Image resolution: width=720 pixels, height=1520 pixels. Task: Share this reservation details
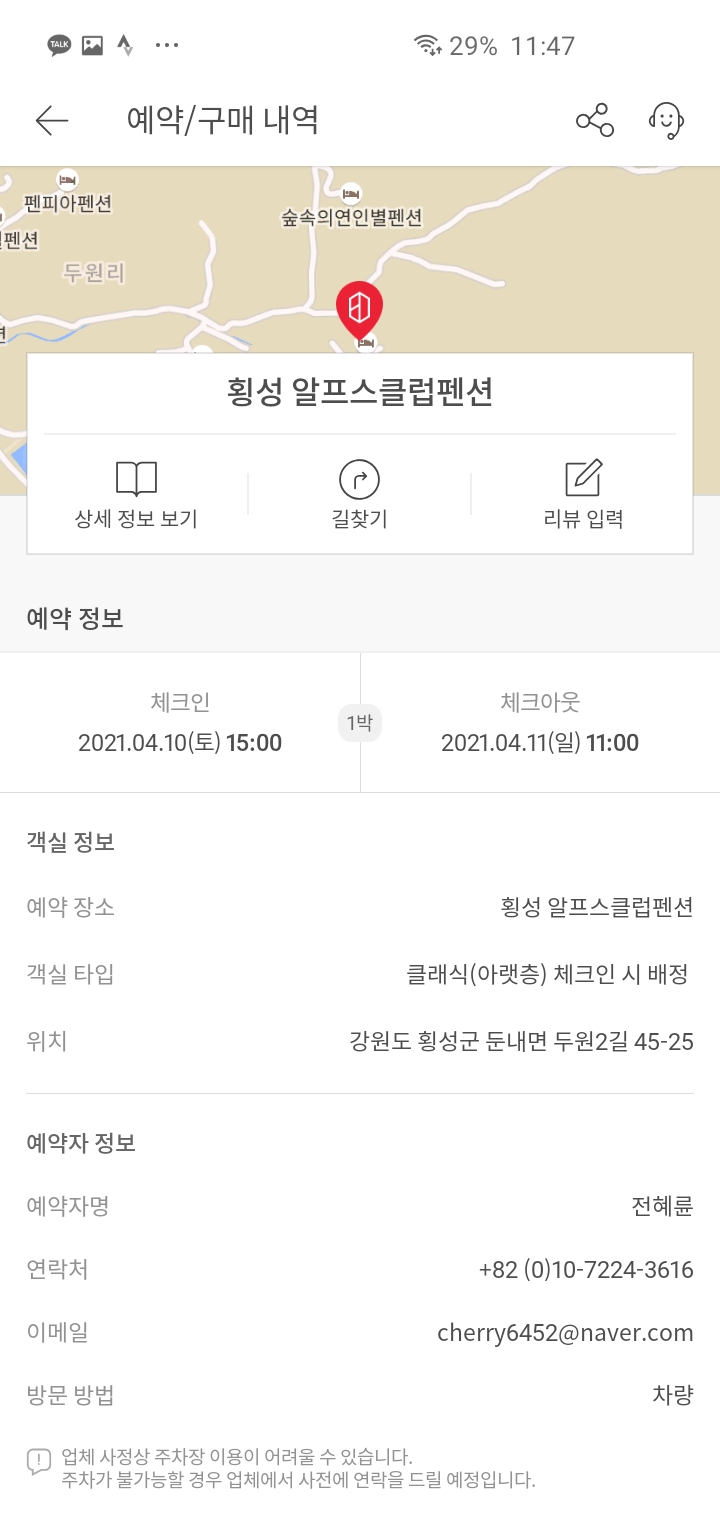(595, 121)
